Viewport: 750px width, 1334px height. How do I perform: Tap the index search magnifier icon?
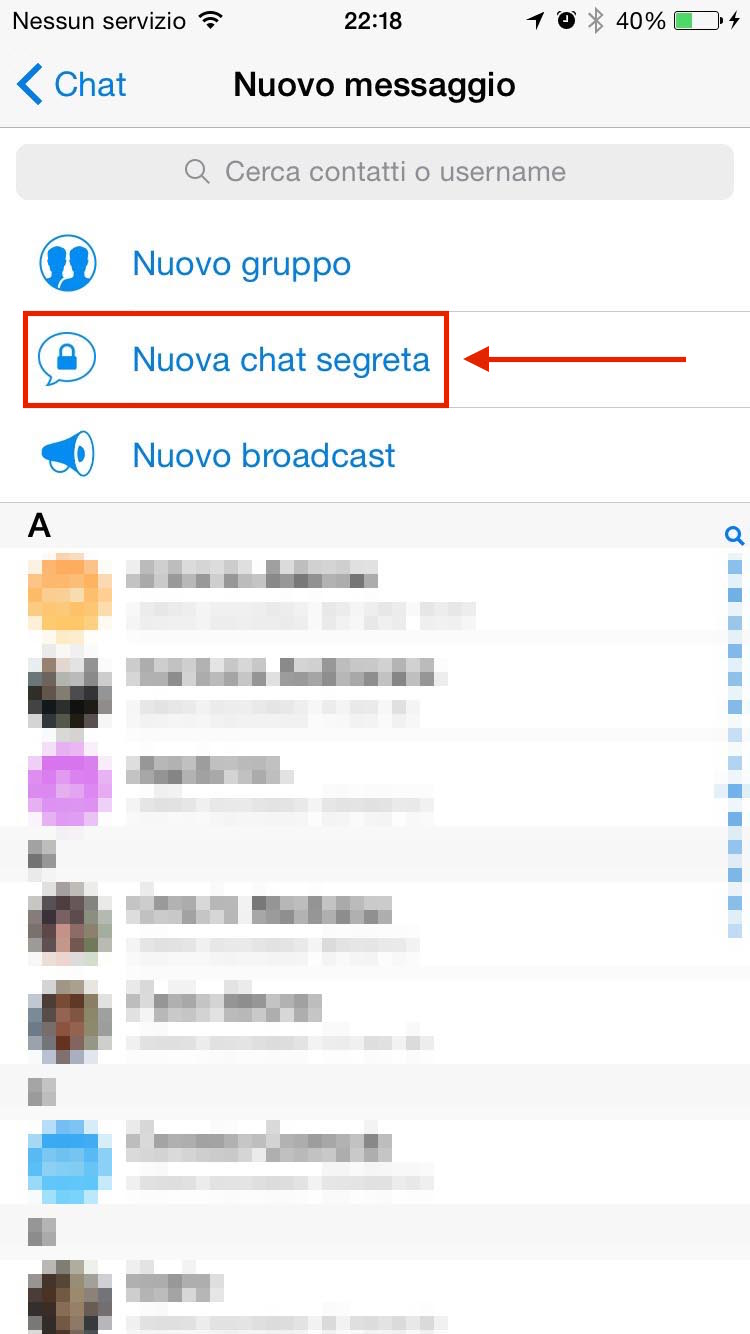[734, 537]
